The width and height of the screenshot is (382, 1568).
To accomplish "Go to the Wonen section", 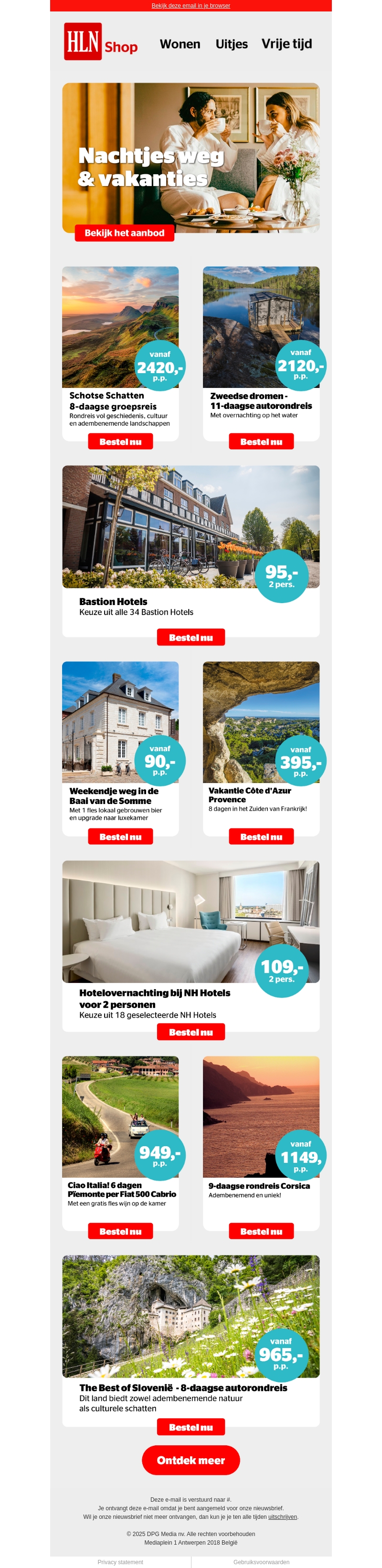I will pyautogui.click(x=180, y=44).
